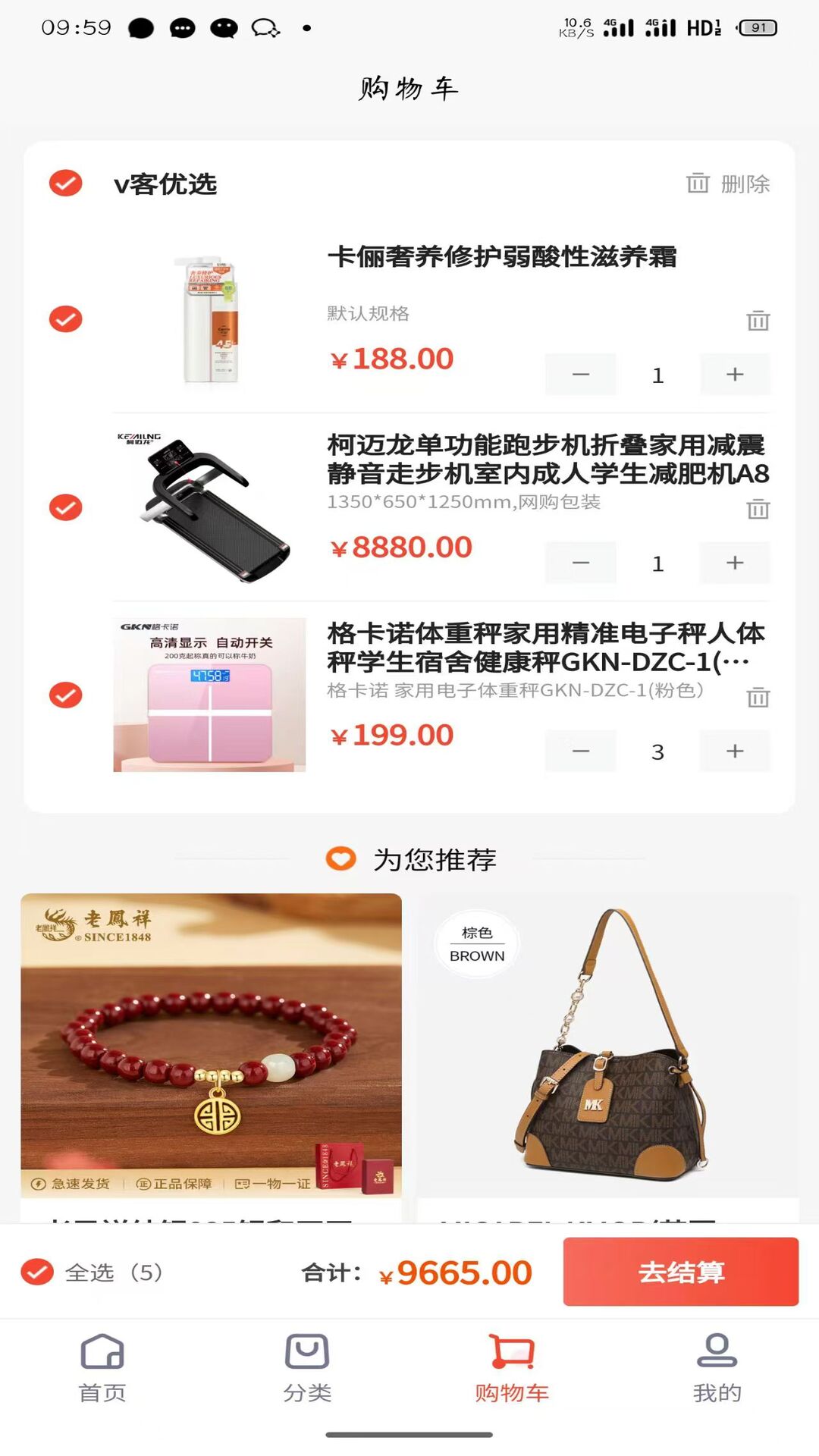Open the brown MK handbag recommendation
The height and width of the screenshot is (1456, 819).
click(608, 1046)
